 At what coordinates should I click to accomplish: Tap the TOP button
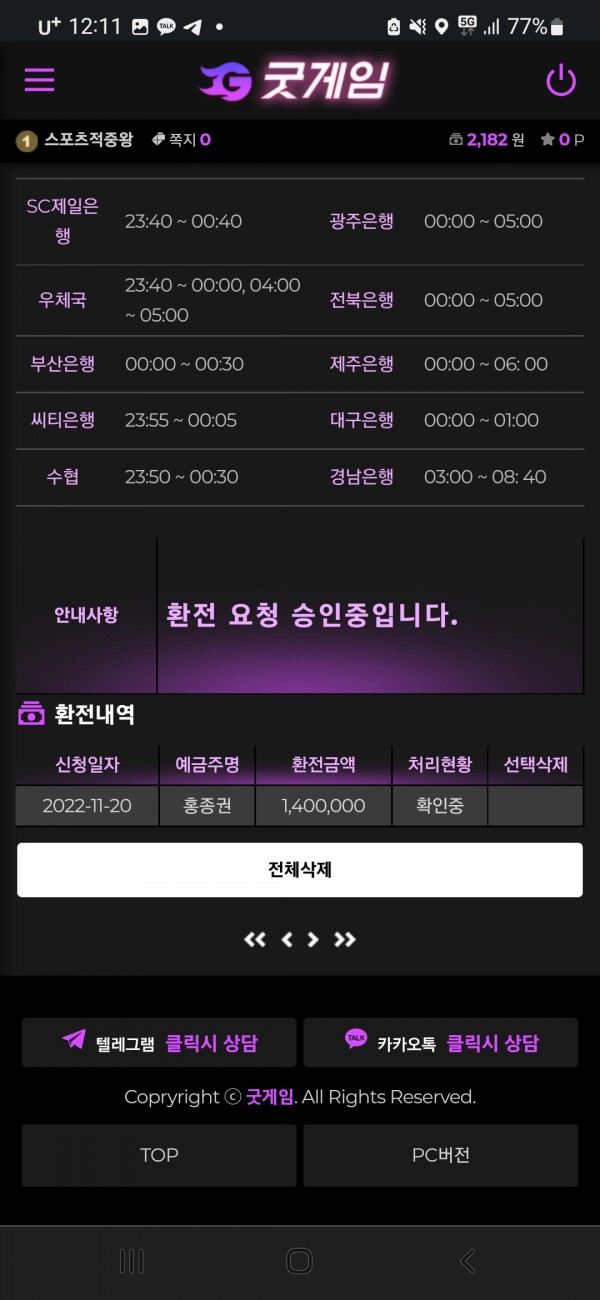[x=159, y=1155]
